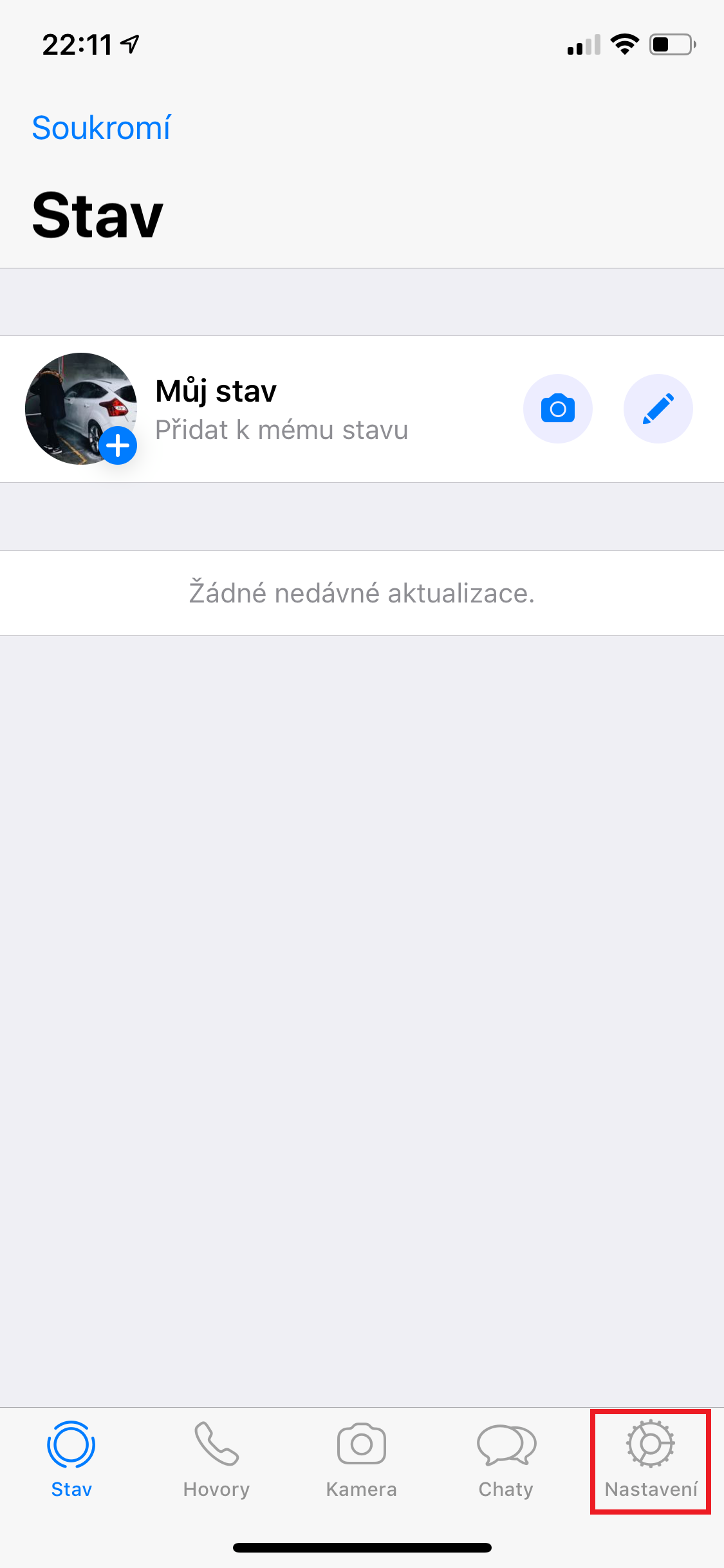Open the Můj stav row
The width and height of the screenshot is (724, 1568).
coord(281,409)
